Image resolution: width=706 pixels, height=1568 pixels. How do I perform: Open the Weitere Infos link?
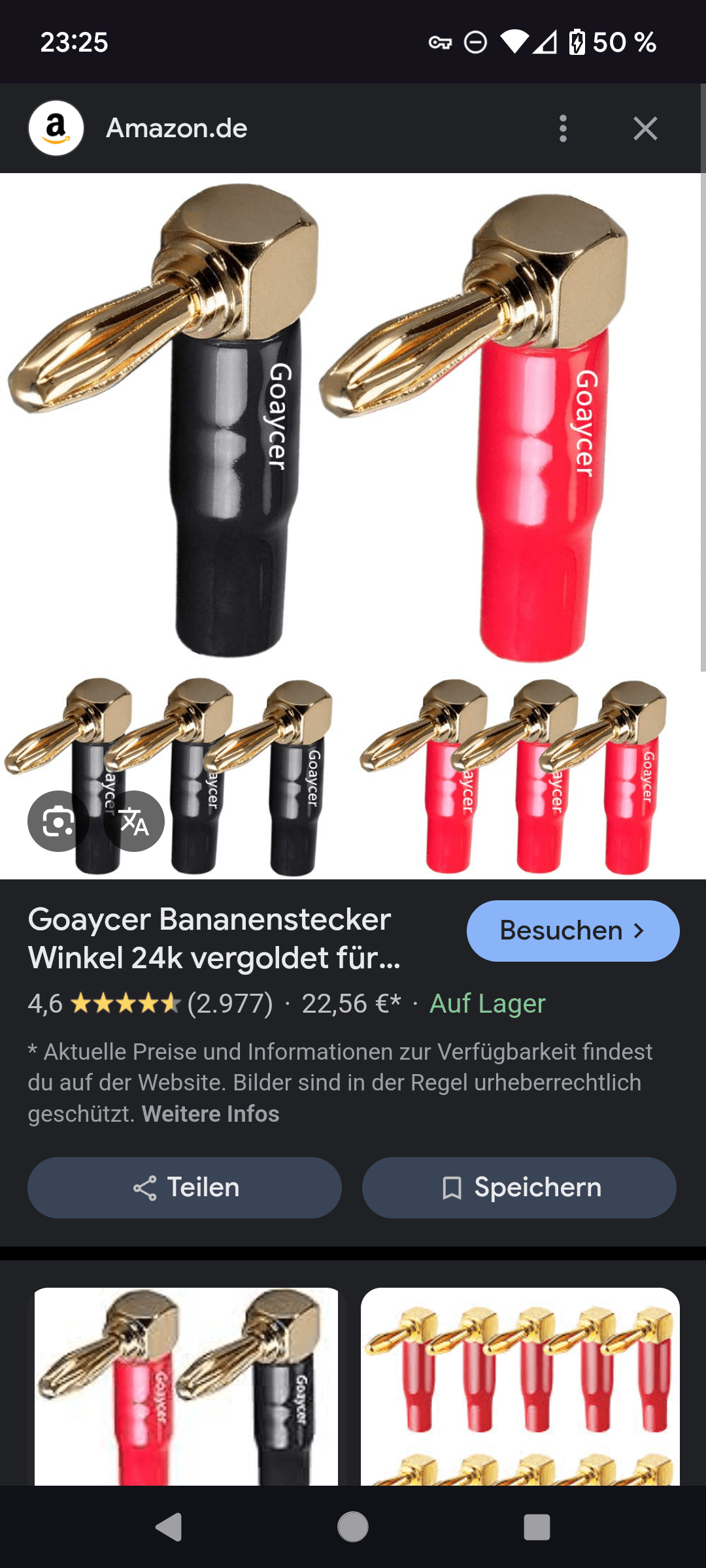[210, 1114]
